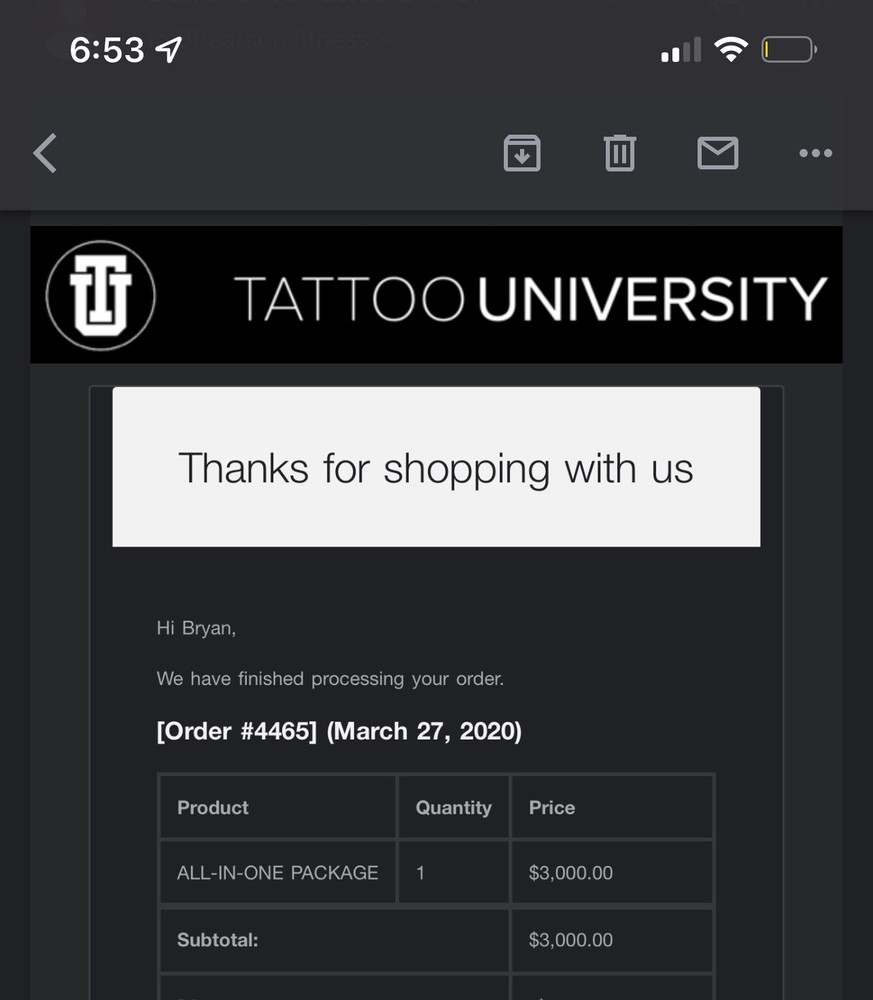Viewport: 873px width, 1000px height.
Task: Tap the Product column header
Action: (213, 807)
